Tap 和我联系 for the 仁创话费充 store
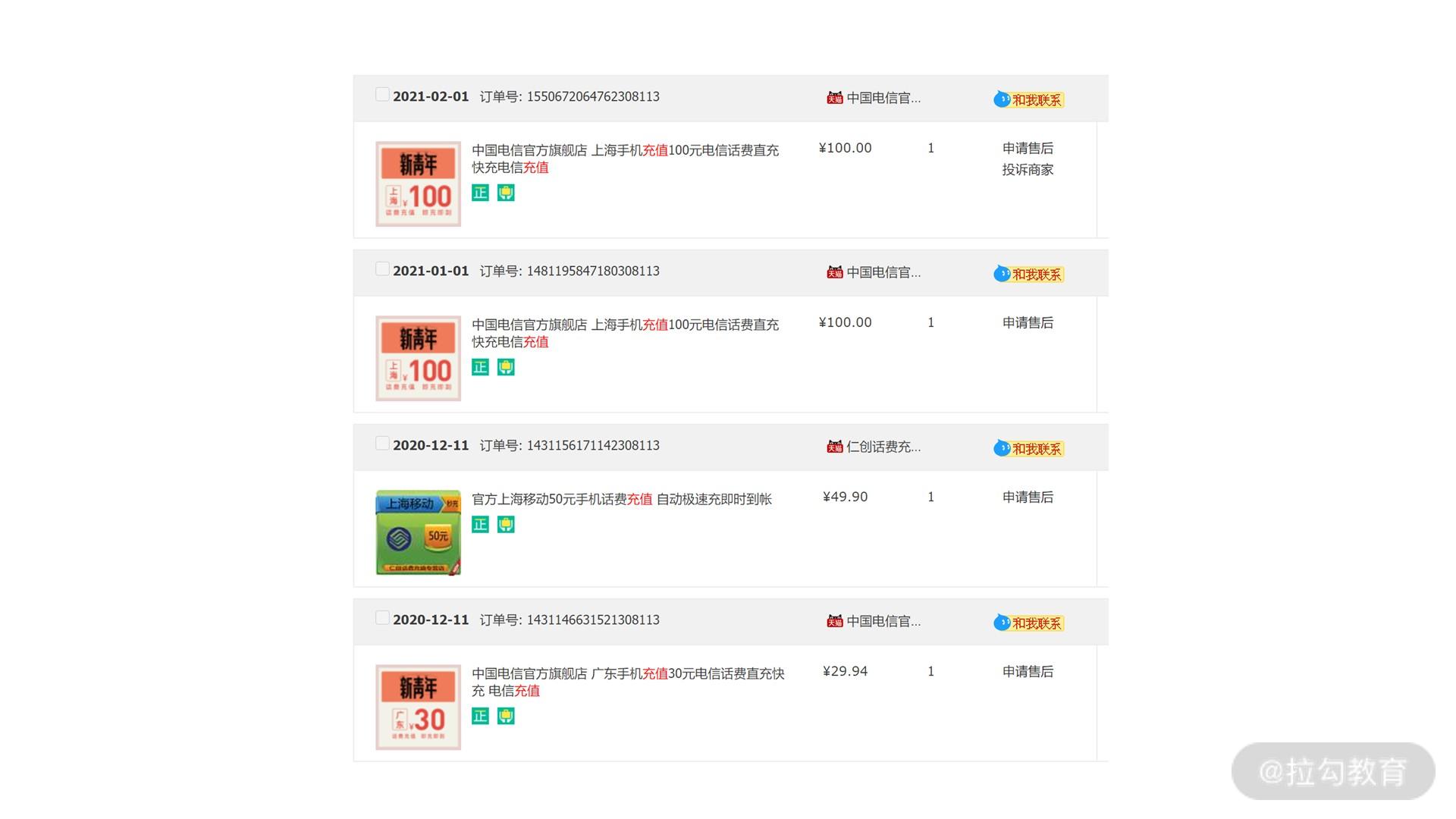 (1029, 448)
